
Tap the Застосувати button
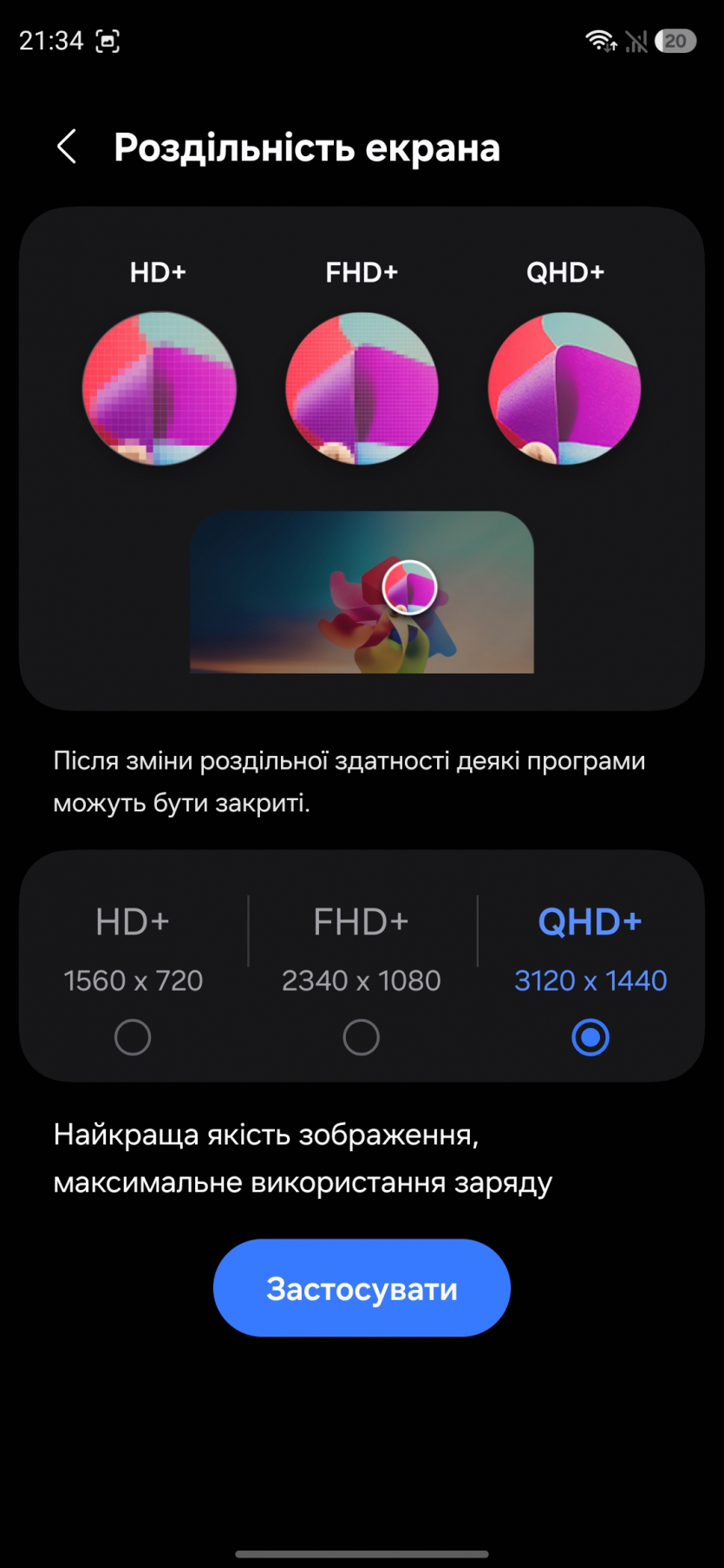362,1288
